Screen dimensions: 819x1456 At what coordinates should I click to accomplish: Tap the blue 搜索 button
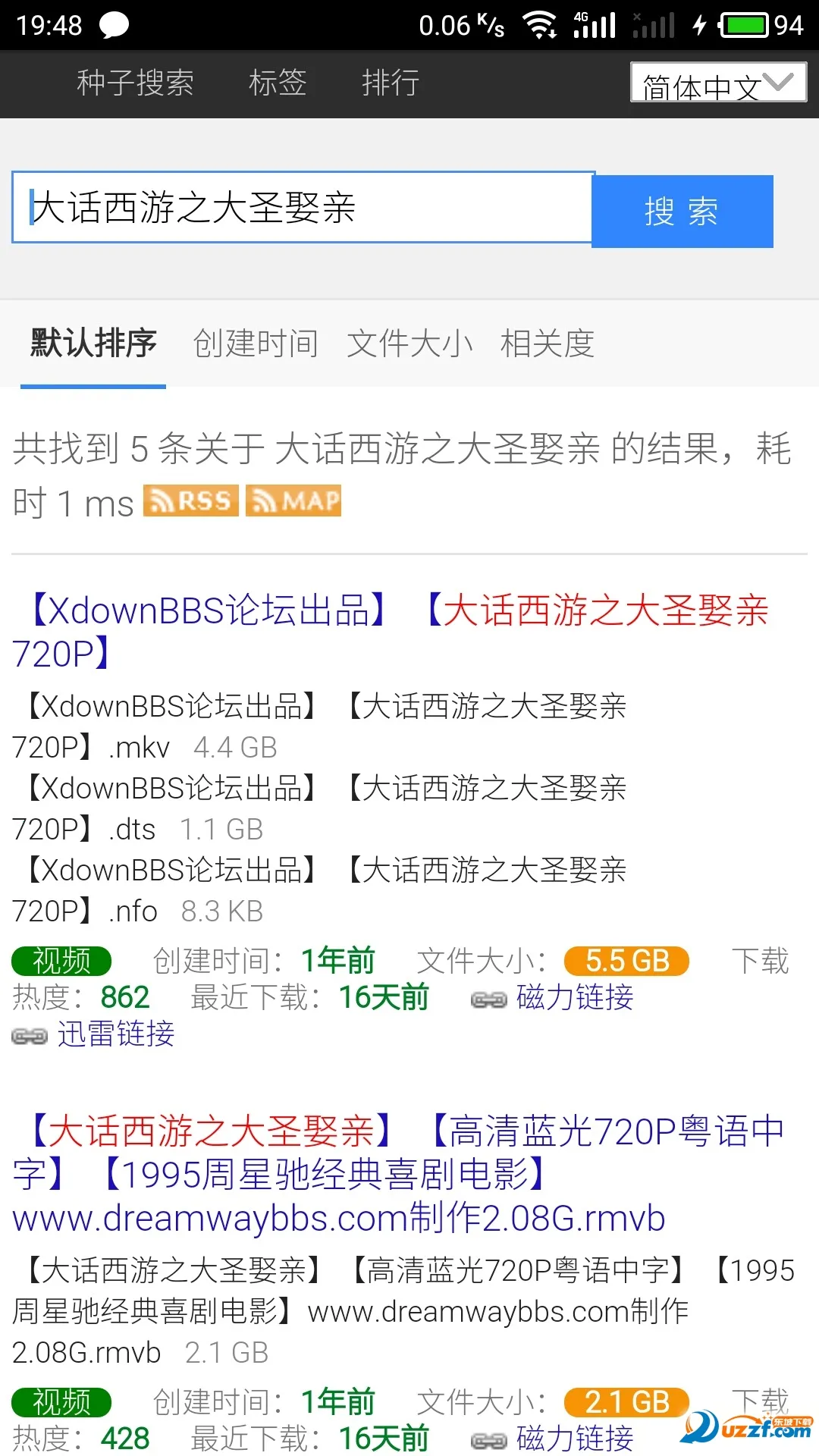(681, 212)
